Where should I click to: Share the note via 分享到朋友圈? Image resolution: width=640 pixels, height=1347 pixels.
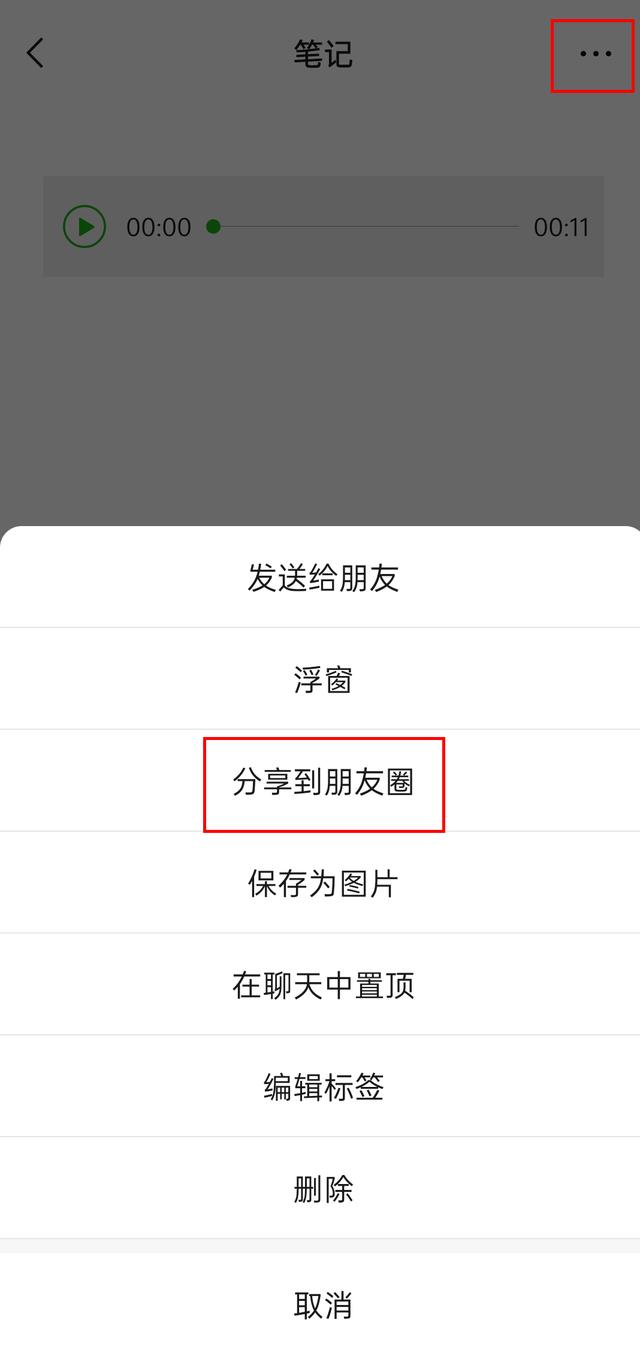click(322, 783)
